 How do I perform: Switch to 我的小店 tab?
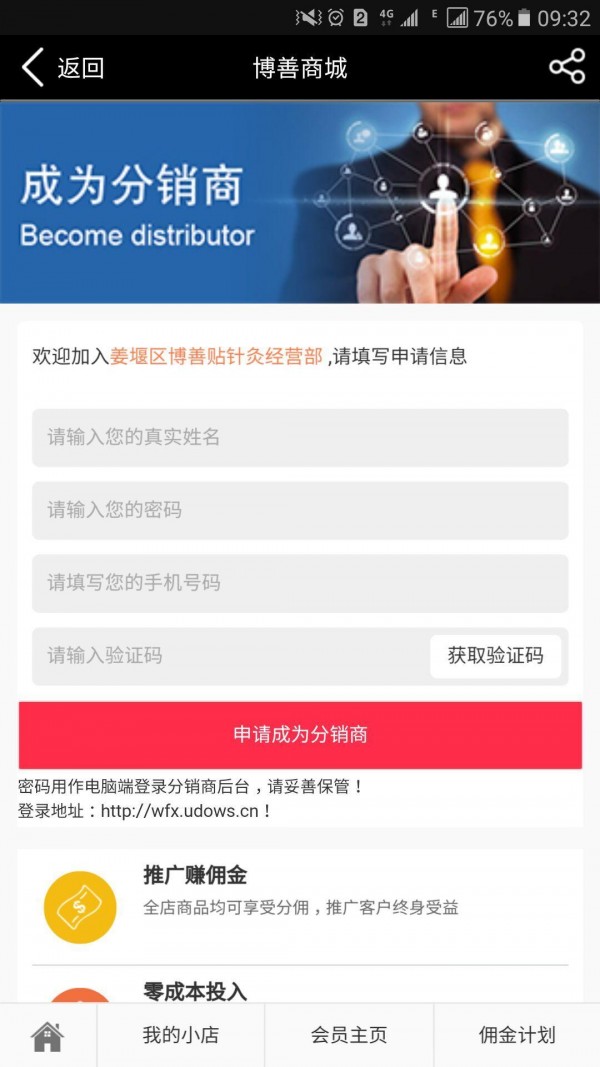point(180,1036)
